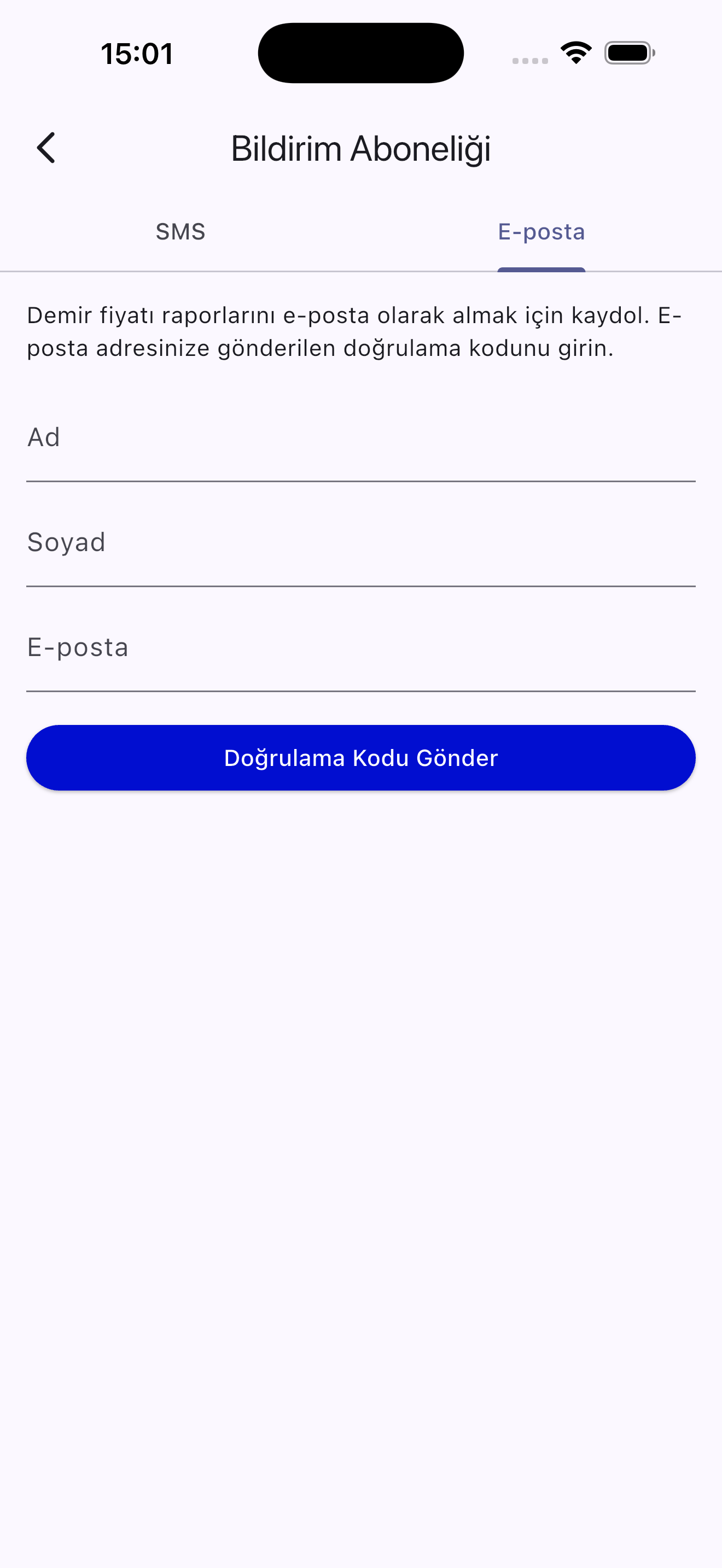Tap the SMS subscription option

coord(180,231)
